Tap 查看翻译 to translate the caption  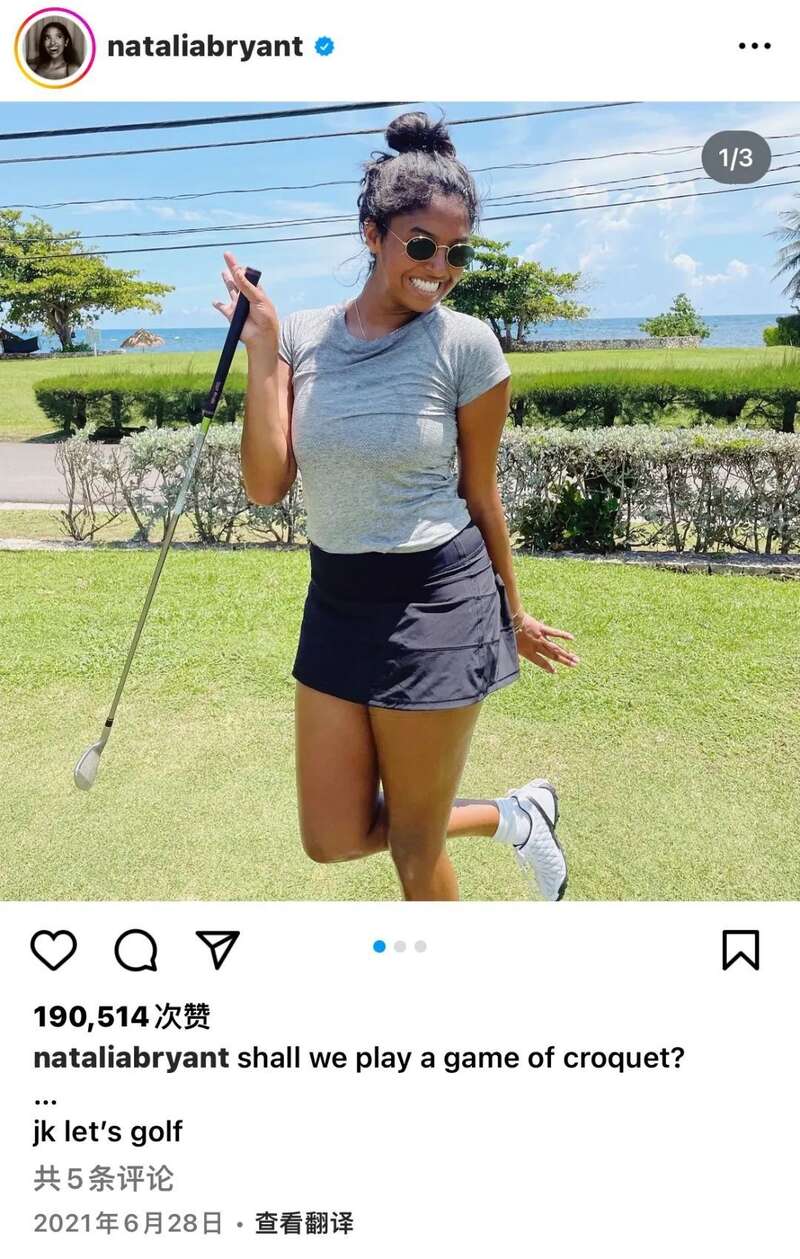point(304,1222)
